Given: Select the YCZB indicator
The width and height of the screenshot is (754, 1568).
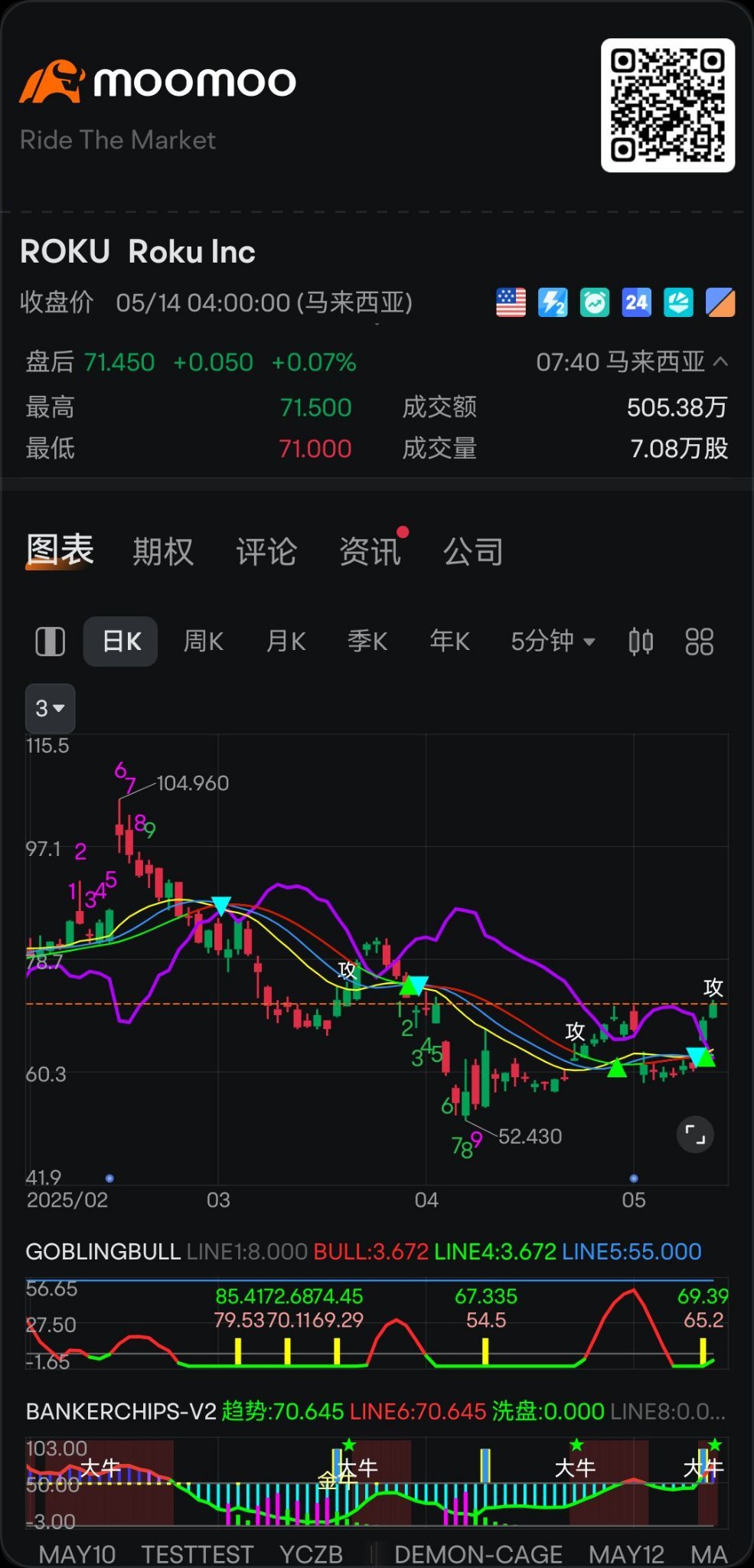Looking at the screenshot, I should click(x=311, y=1554).
